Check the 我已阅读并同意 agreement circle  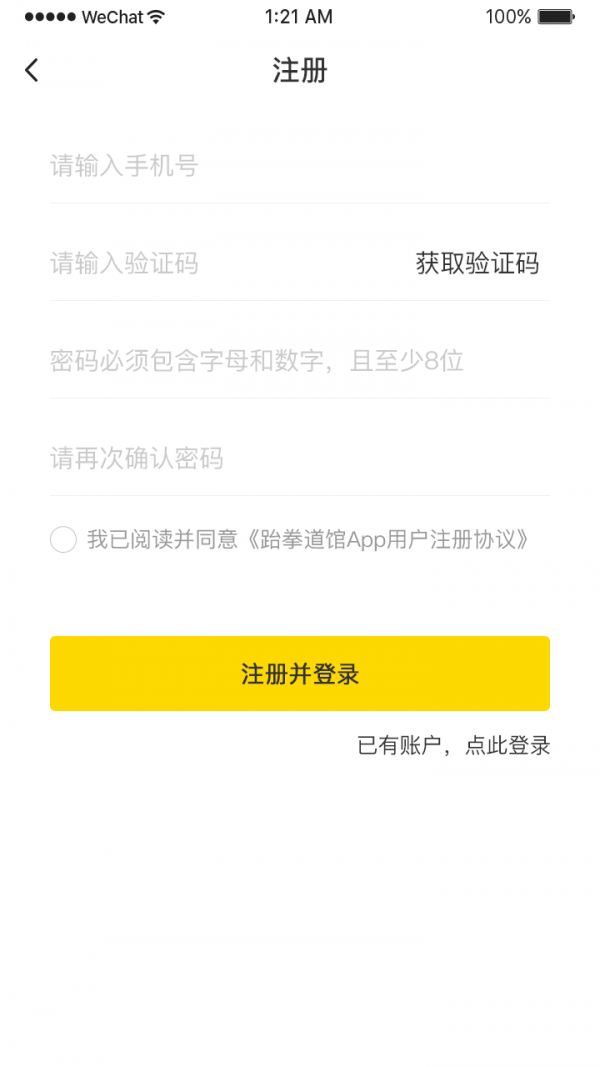pyautogui.click(x=63, y=540)
